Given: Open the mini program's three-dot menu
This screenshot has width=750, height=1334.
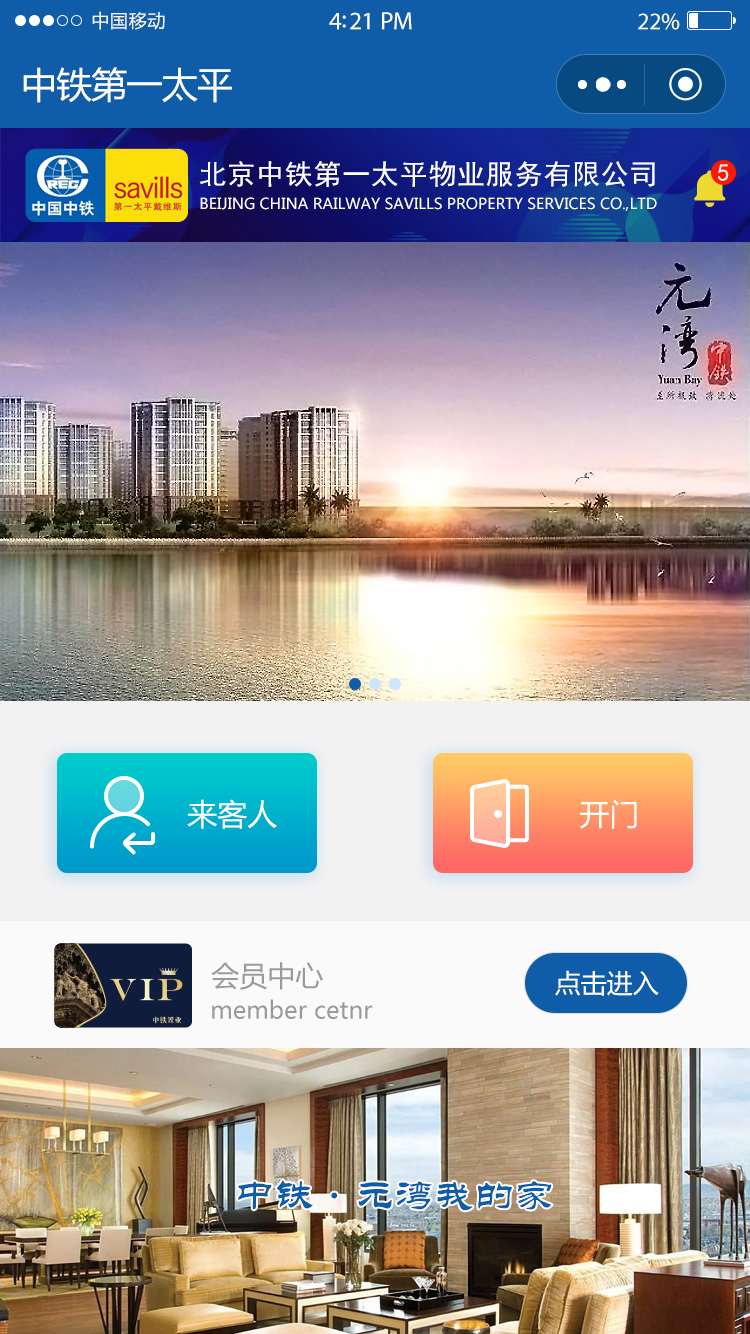Looking at the screenshot, I should pos(602,85).
